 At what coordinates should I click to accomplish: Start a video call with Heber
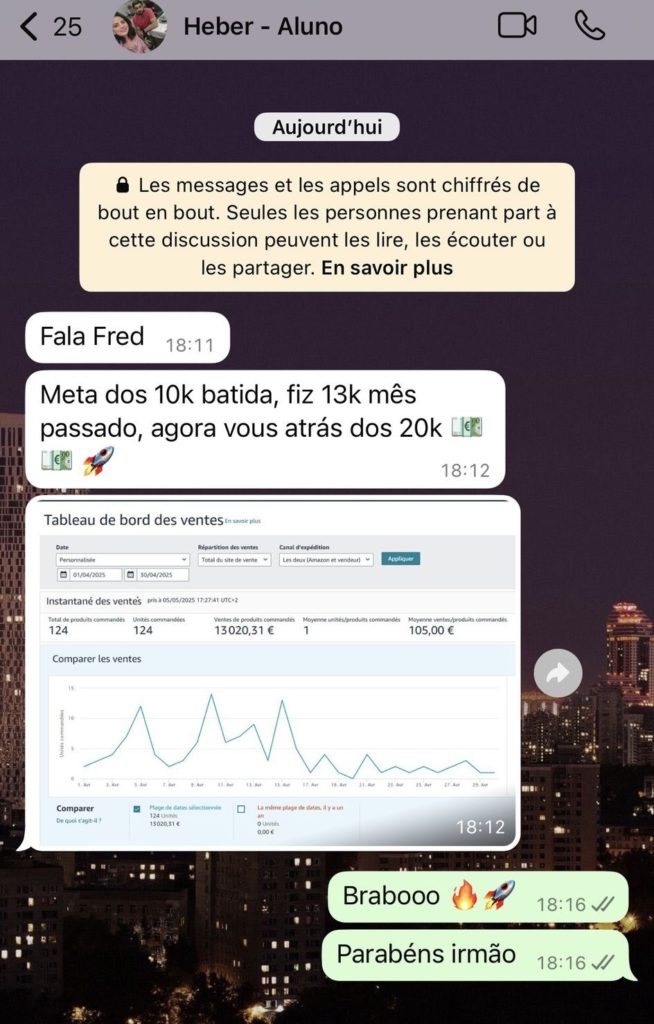coord(517,27)
